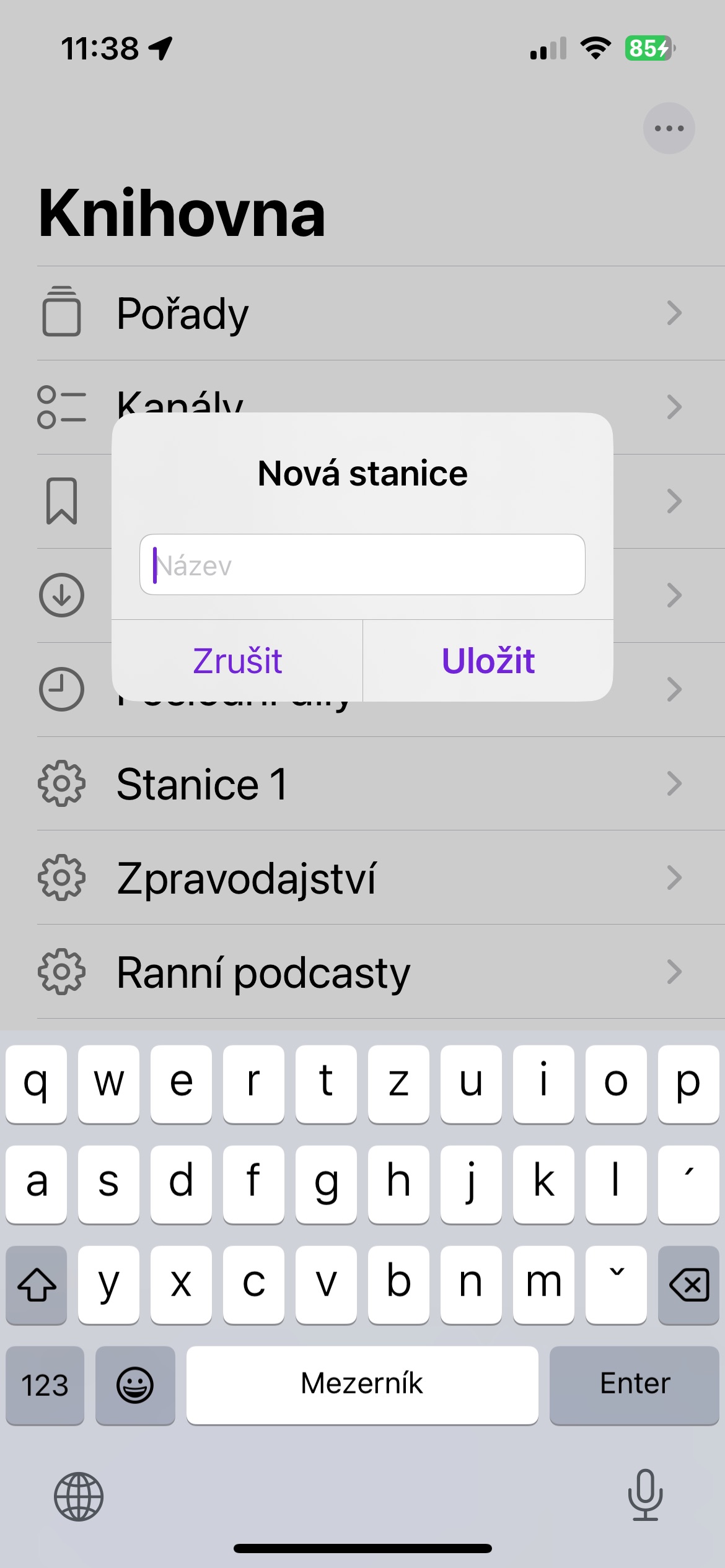Cancel the dialog with Zrušit
The height and width of the screenshot is (1568, 725).
(x=237, y=661)
